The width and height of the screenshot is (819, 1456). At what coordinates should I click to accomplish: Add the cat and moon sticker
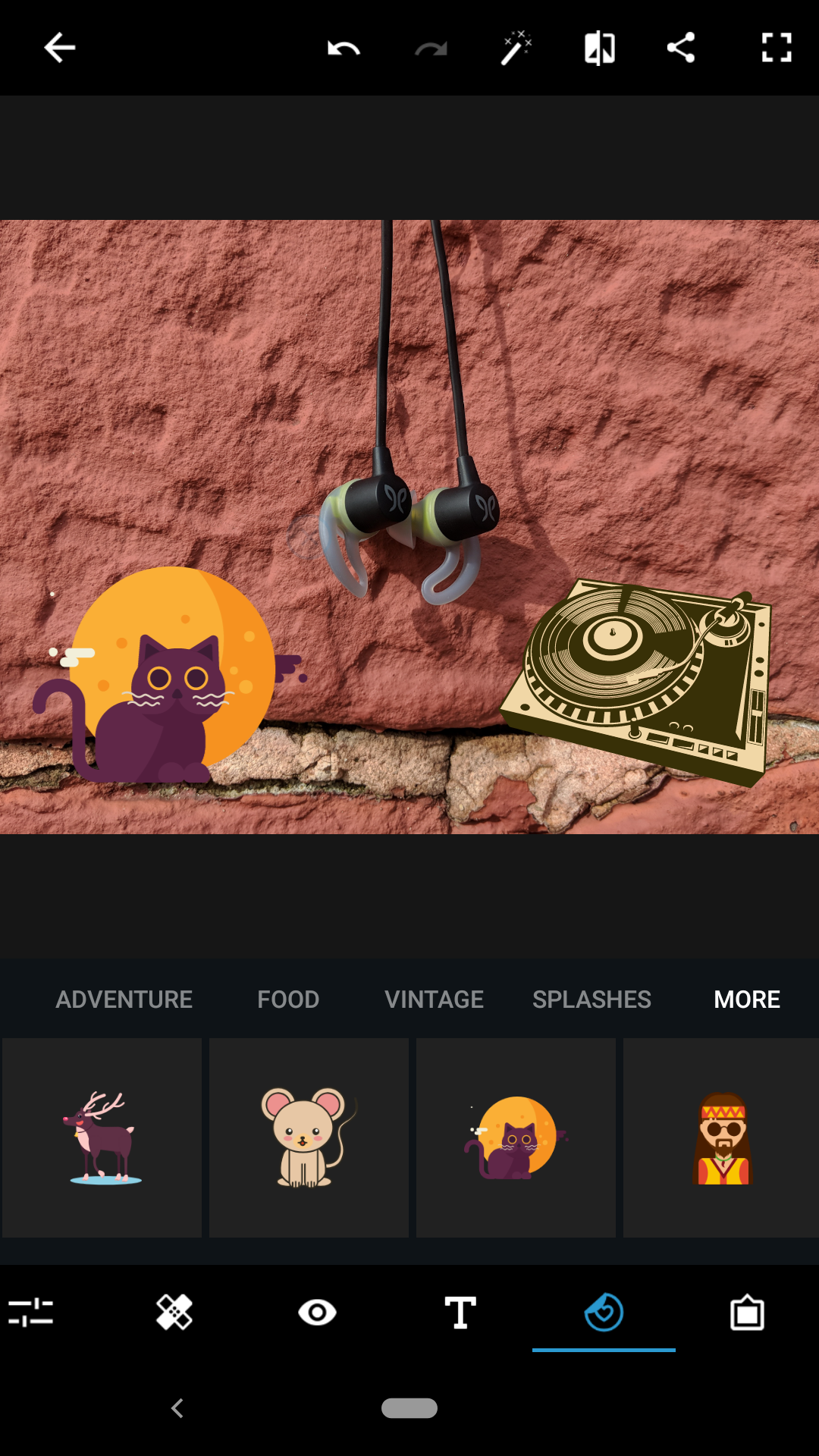coord(516,1137)
